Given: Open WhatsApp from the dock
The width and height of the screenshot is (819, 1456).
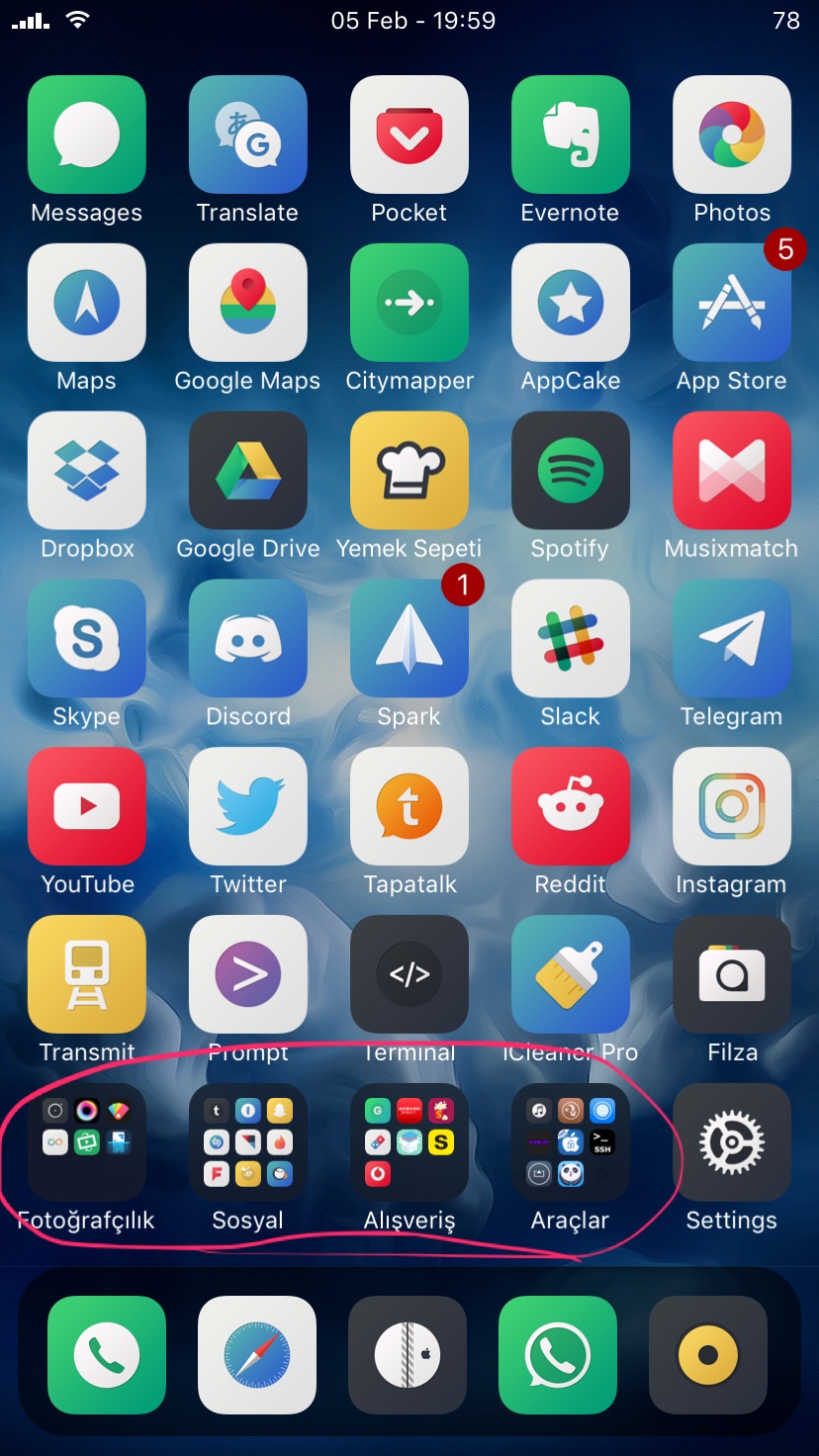Looking at the screenshot, I should [x=558, y=1355].
